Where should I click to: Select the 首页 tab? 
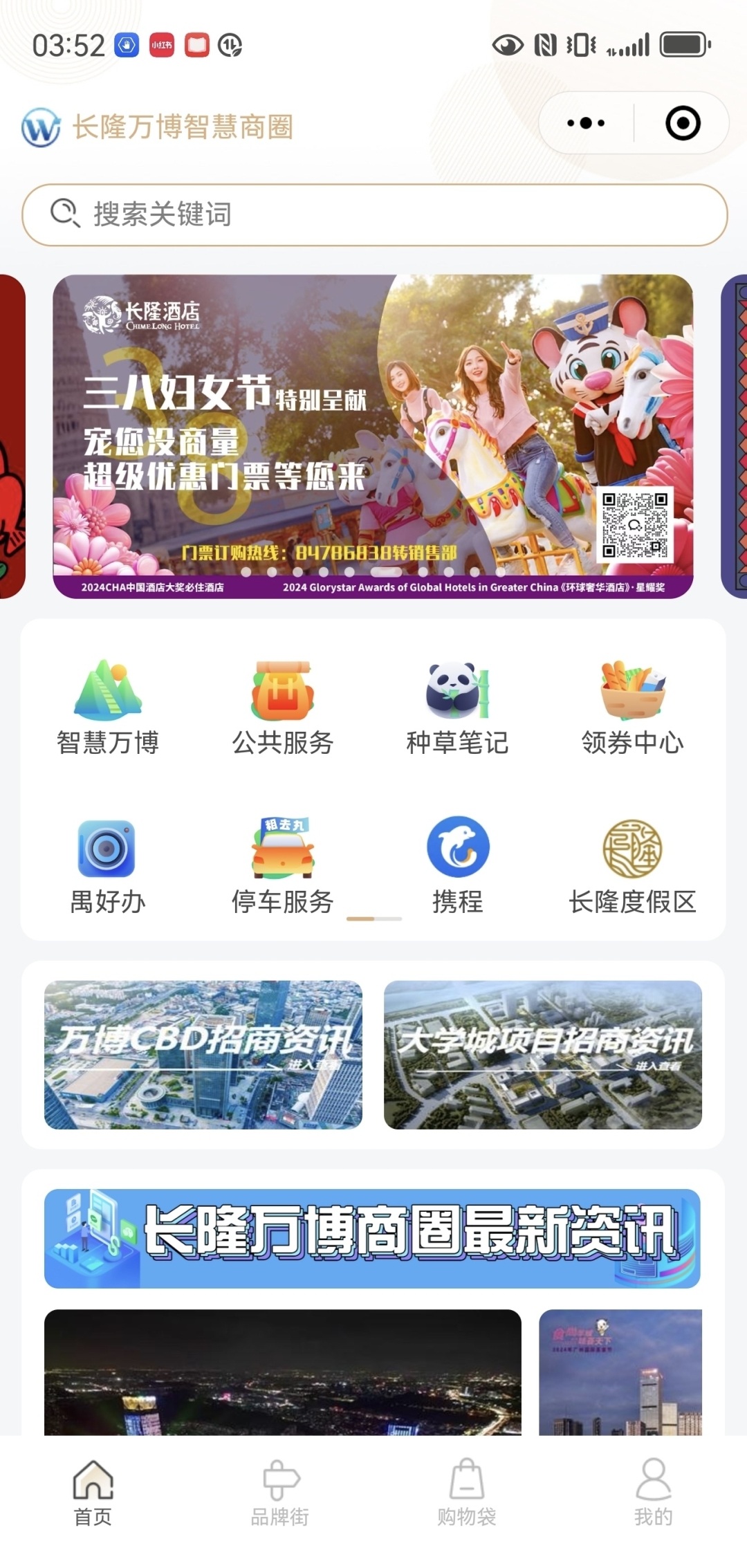click(93, 1492)
